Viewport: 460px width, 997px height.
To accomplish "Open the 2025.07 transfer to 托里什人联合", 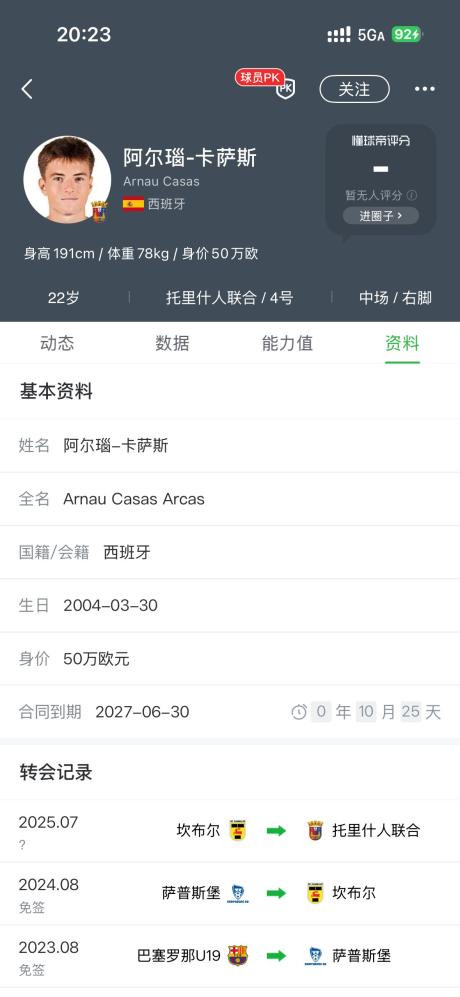I will click(230, 830).
